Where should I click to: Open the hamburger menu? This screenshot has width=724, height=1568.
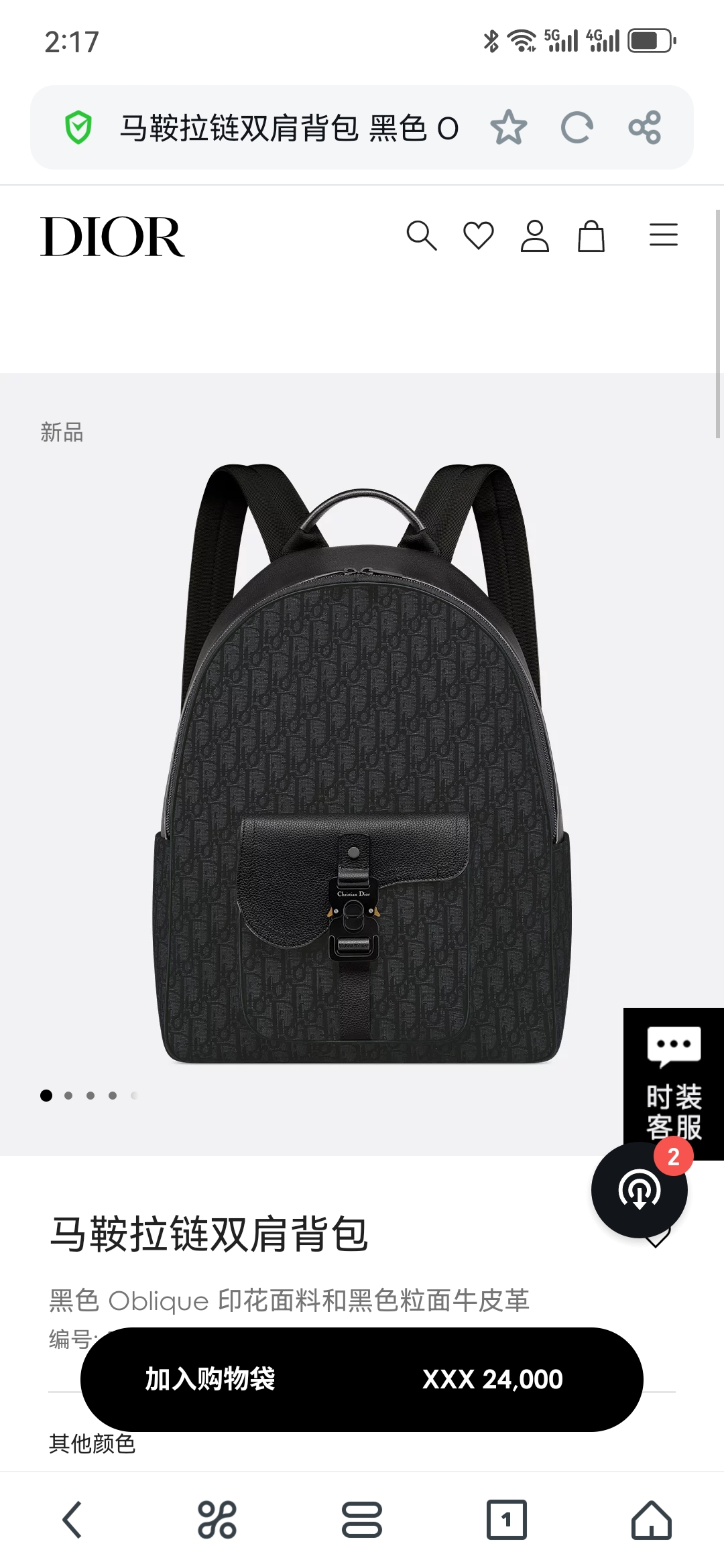tap(663, 235)
